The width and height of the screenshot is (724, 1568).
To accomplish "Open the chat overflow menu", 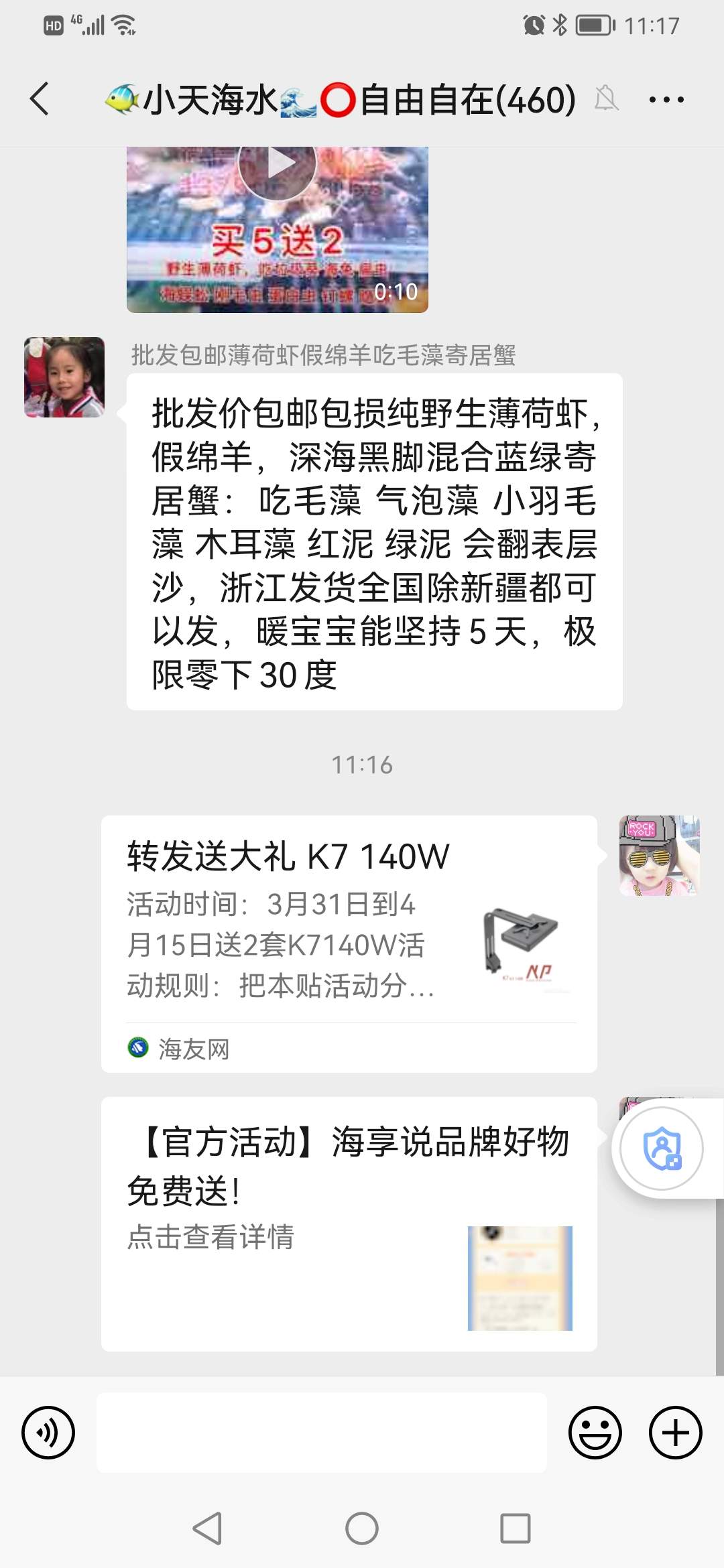I will tap(666, 100).
